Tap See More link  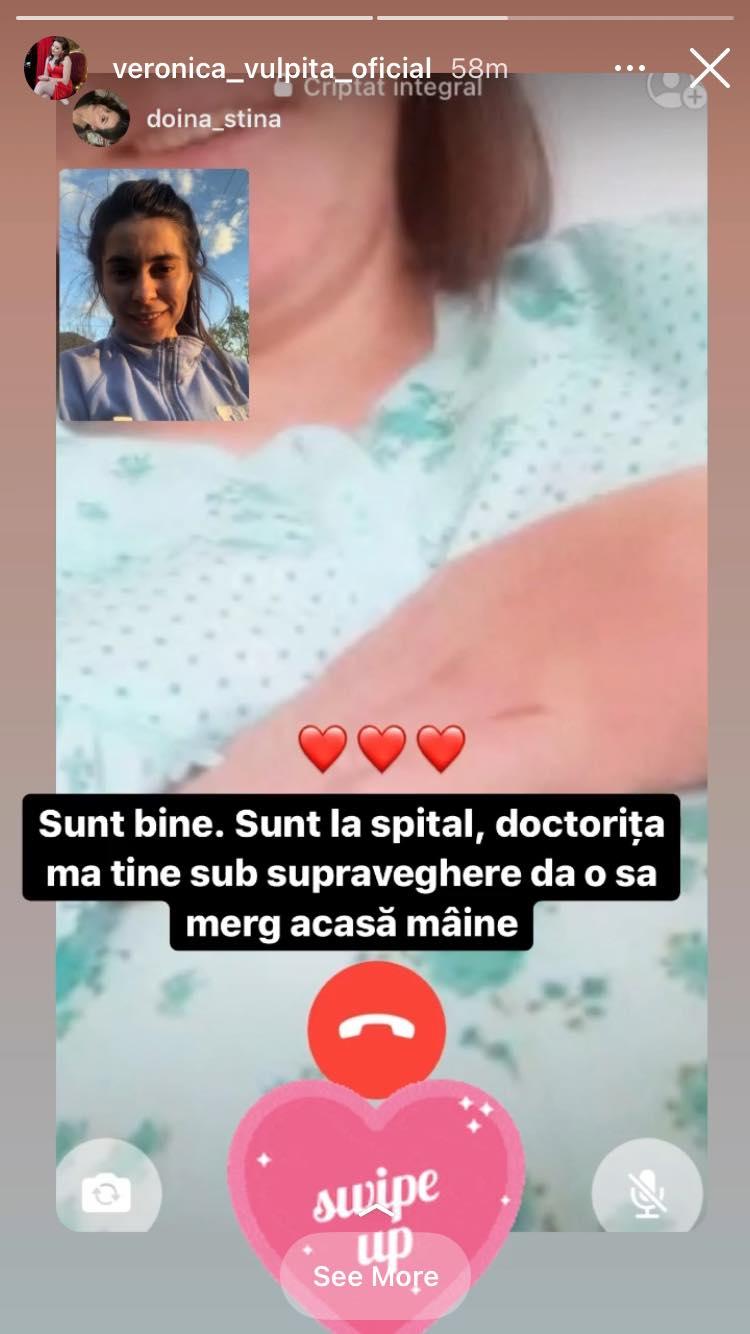pyautogui.click(x=375, y=1276)
